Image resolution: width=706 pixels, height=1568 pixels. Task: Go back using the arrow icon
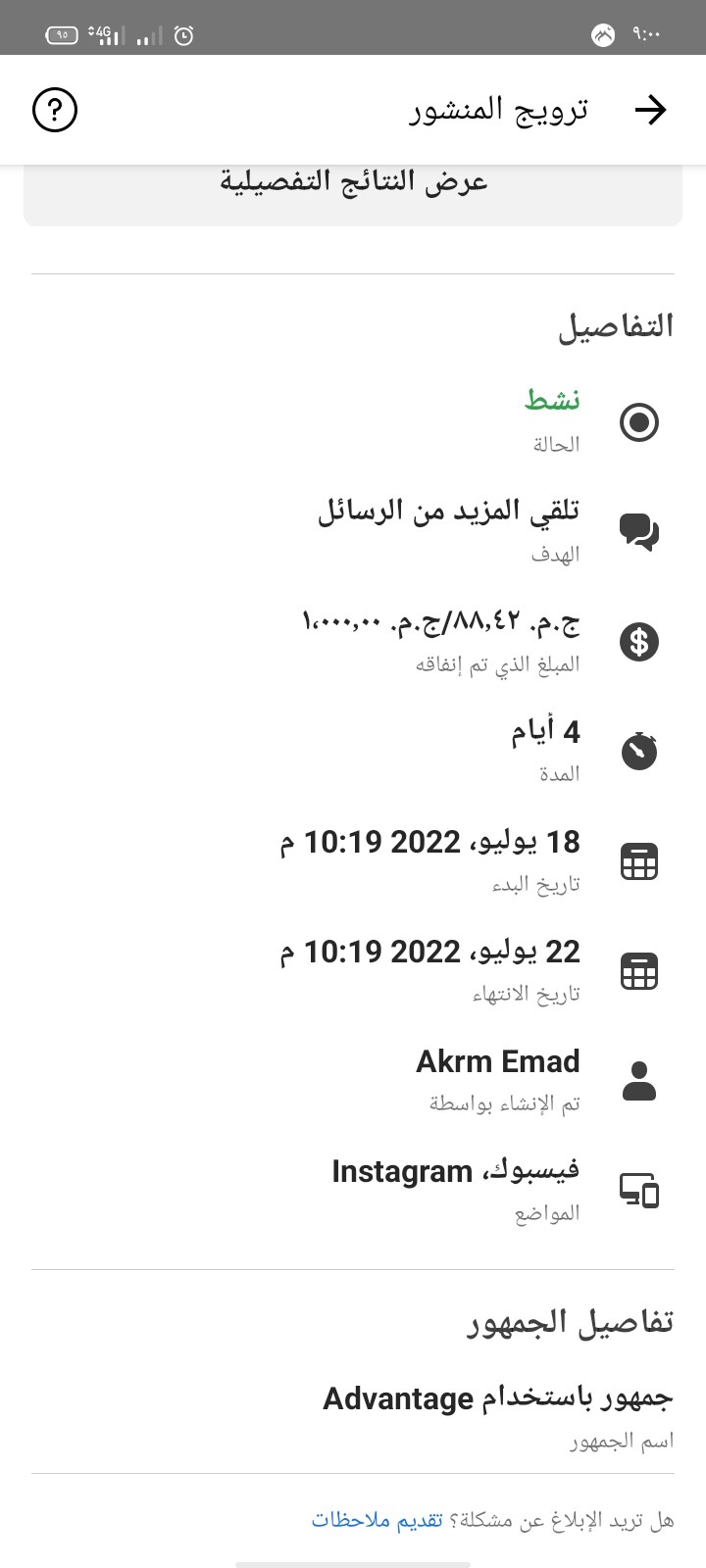point(650,110)
